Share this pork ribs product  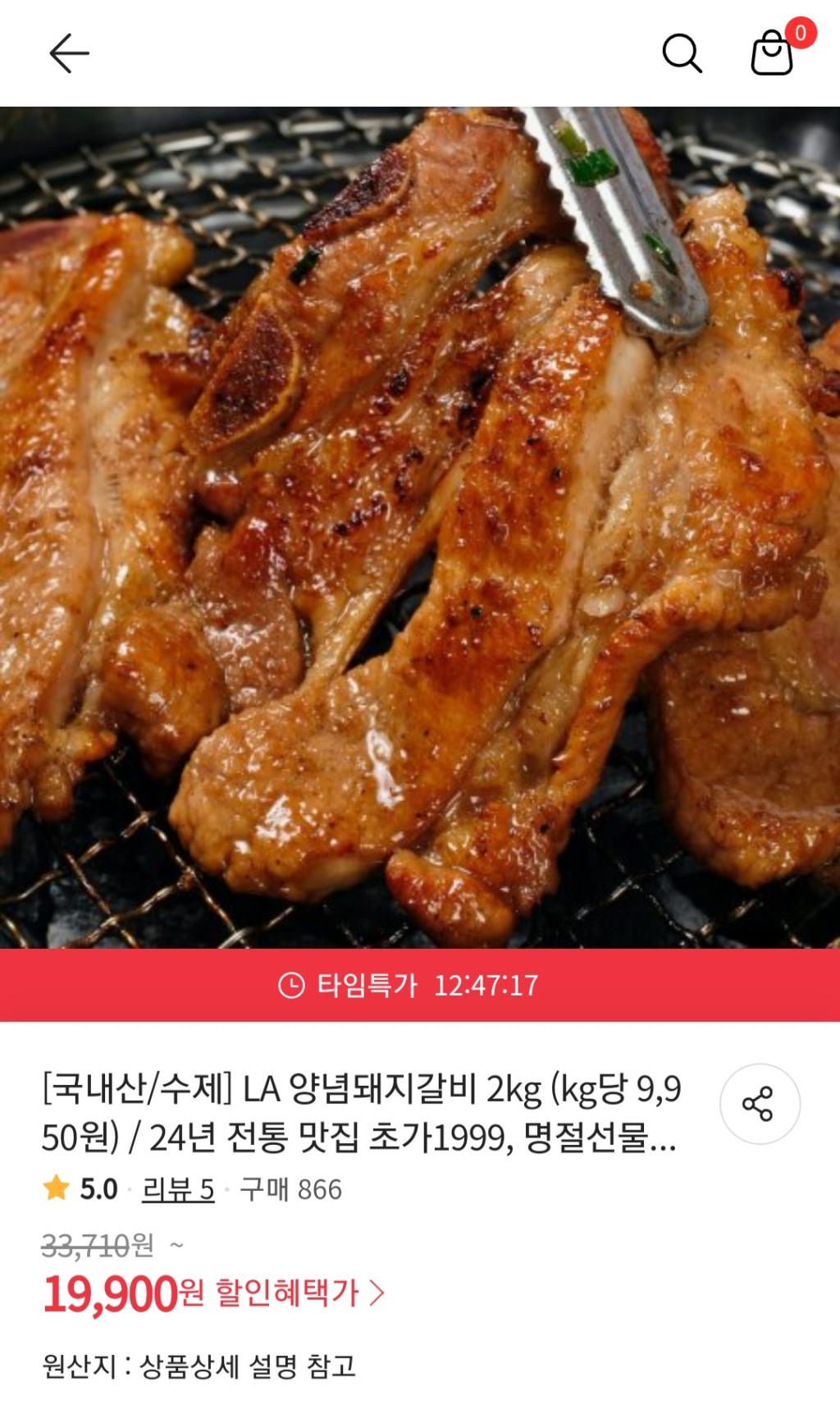point(757,1104)
